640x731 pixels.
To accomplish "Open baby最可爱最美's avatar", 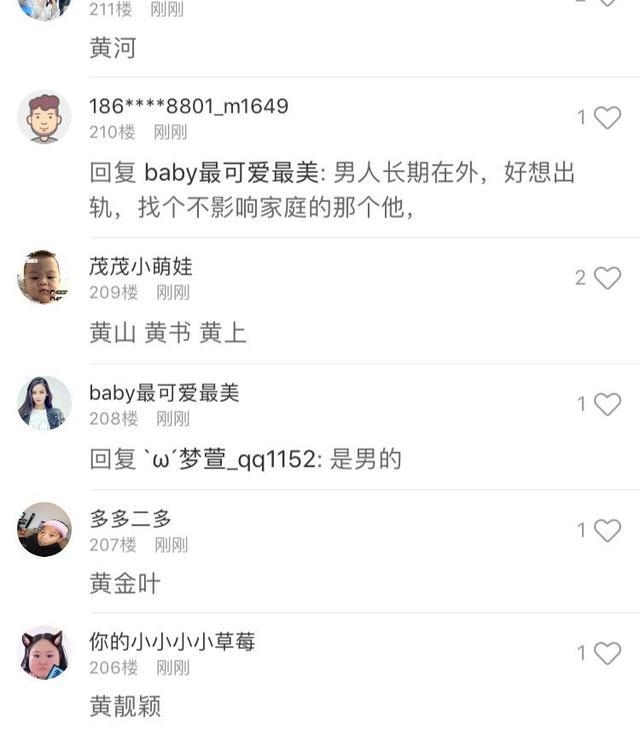I will pyautogui.click(x=44, y=404).
